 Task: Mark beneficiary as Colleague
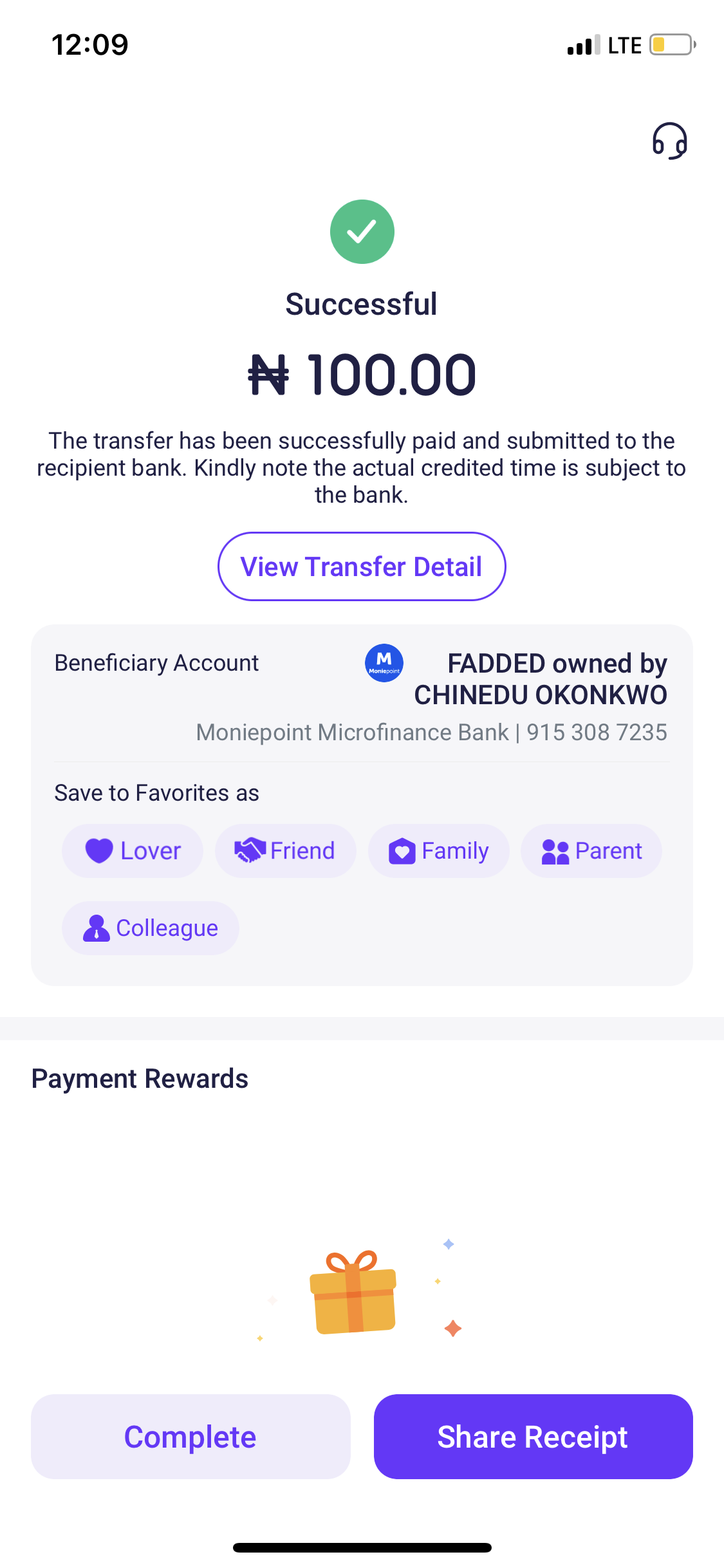click(151, 928)
